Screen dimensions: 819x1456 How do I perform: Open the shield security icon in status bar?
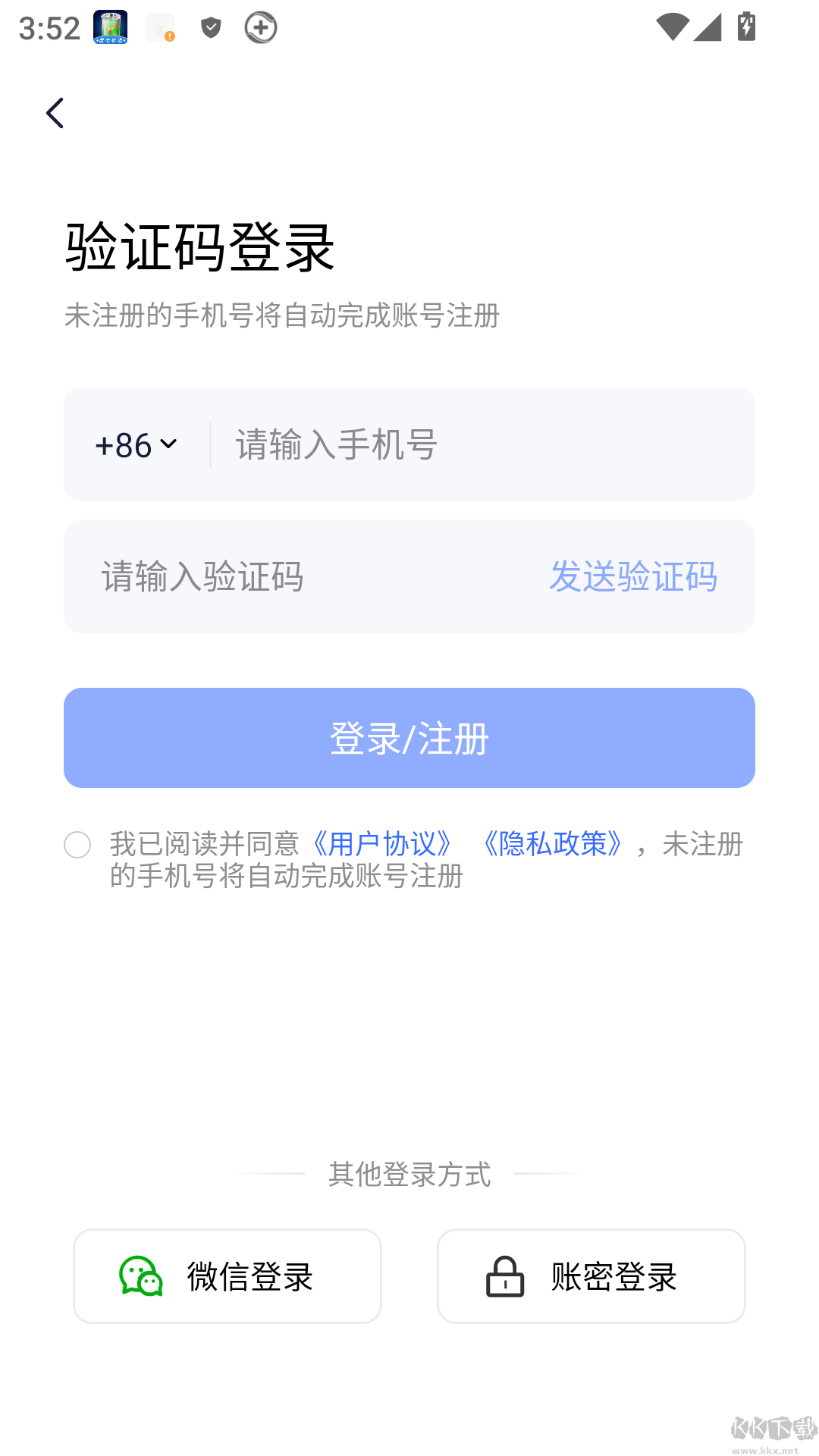click(212, 27)
